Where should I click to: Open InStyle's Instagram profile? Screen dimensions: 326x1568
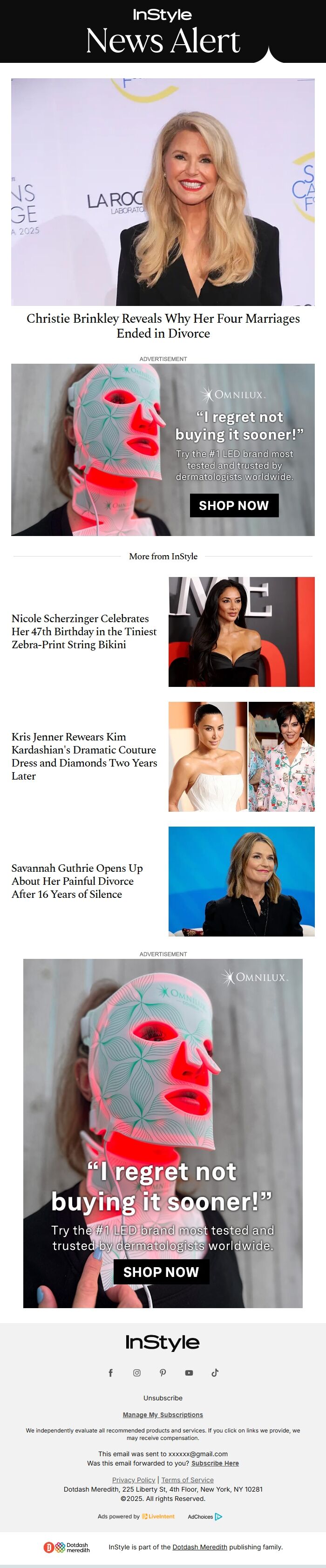[137, 1372]
